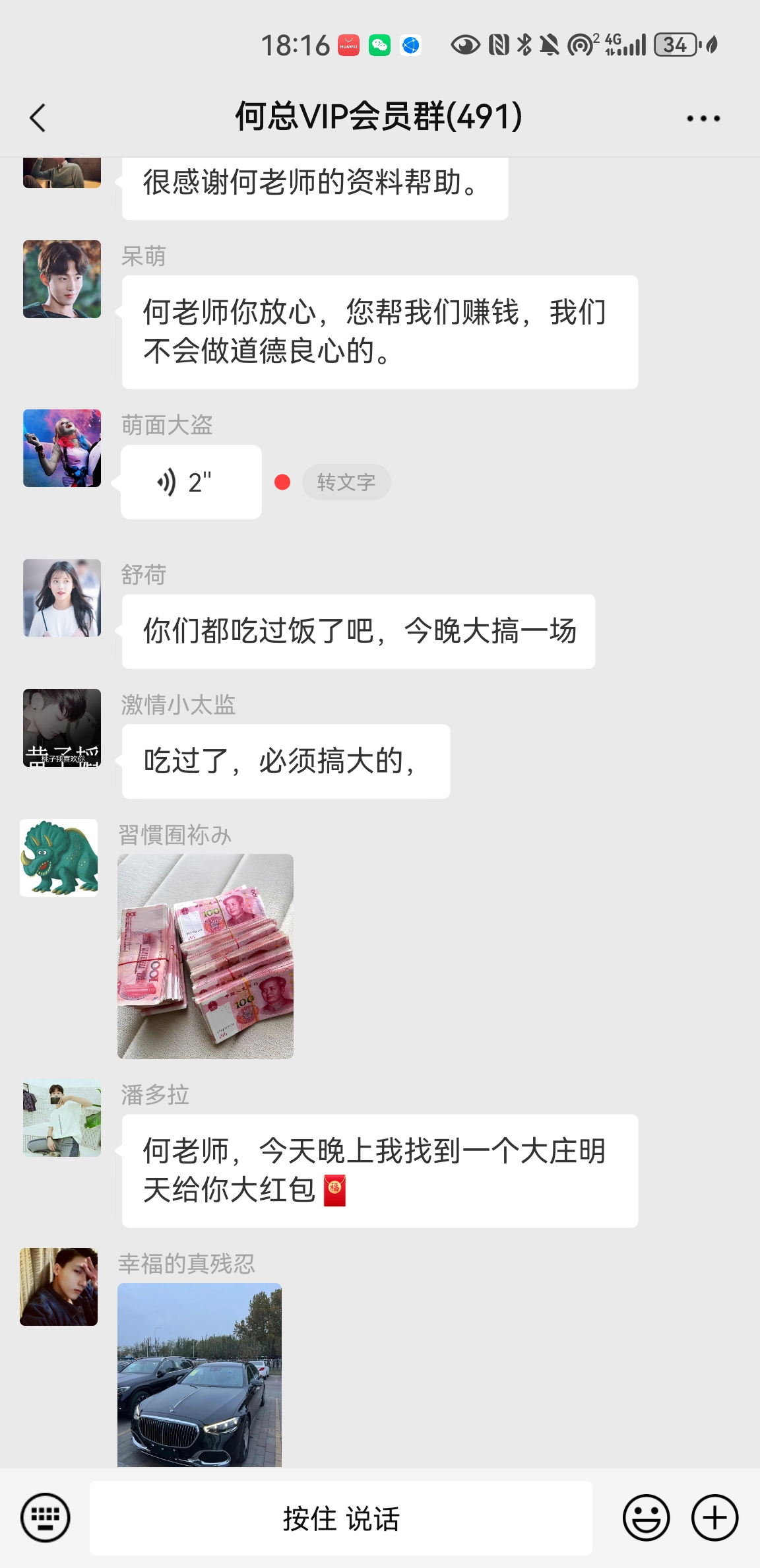This screenshot has height=1568, width=760.
Task: Open the green dinosaur avatar profile
Action: pos(59,858)
